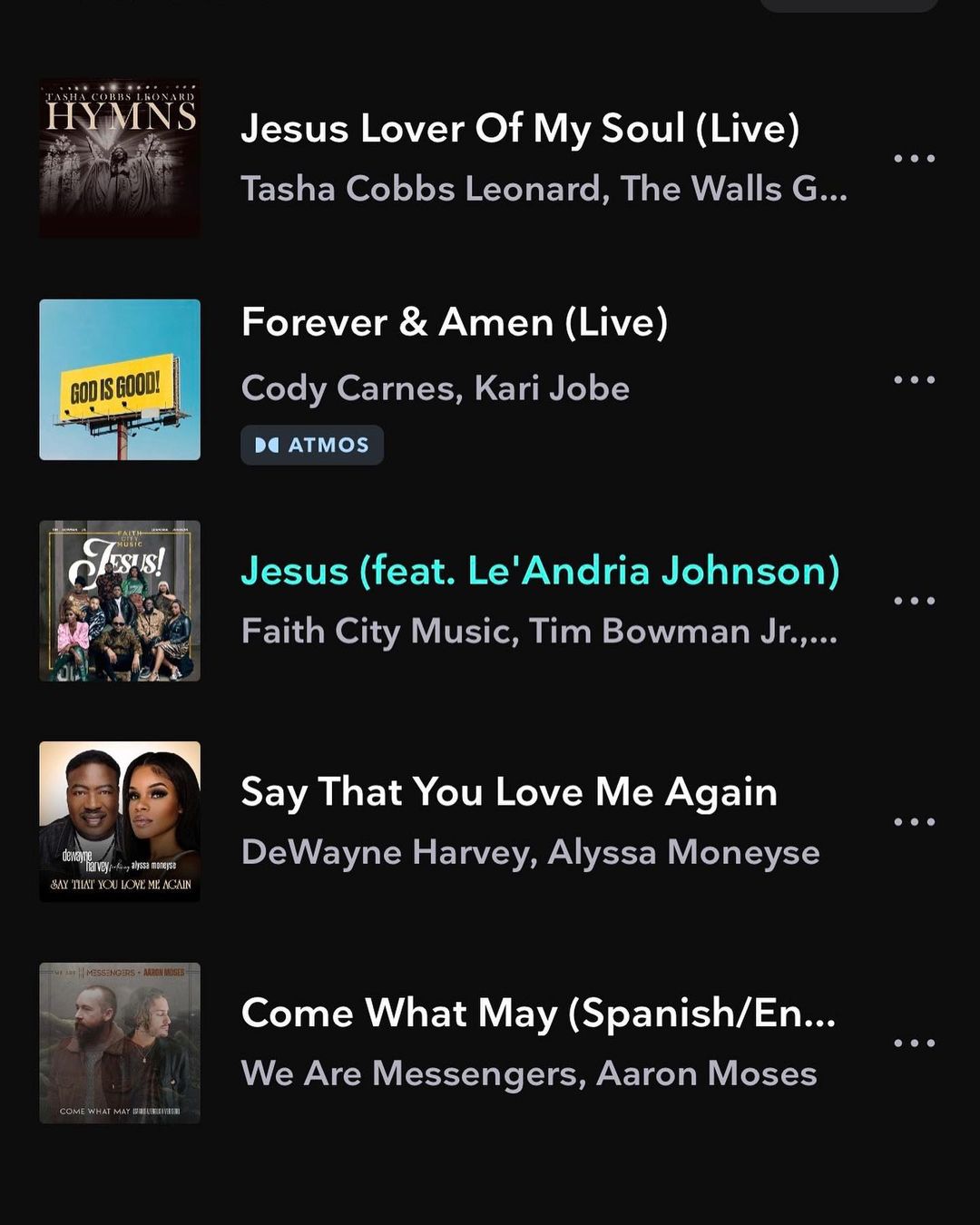This screenshot has height=1225, width=980.
Task: Play Say That You Love Me Again
Action: [x=508, y=792]
